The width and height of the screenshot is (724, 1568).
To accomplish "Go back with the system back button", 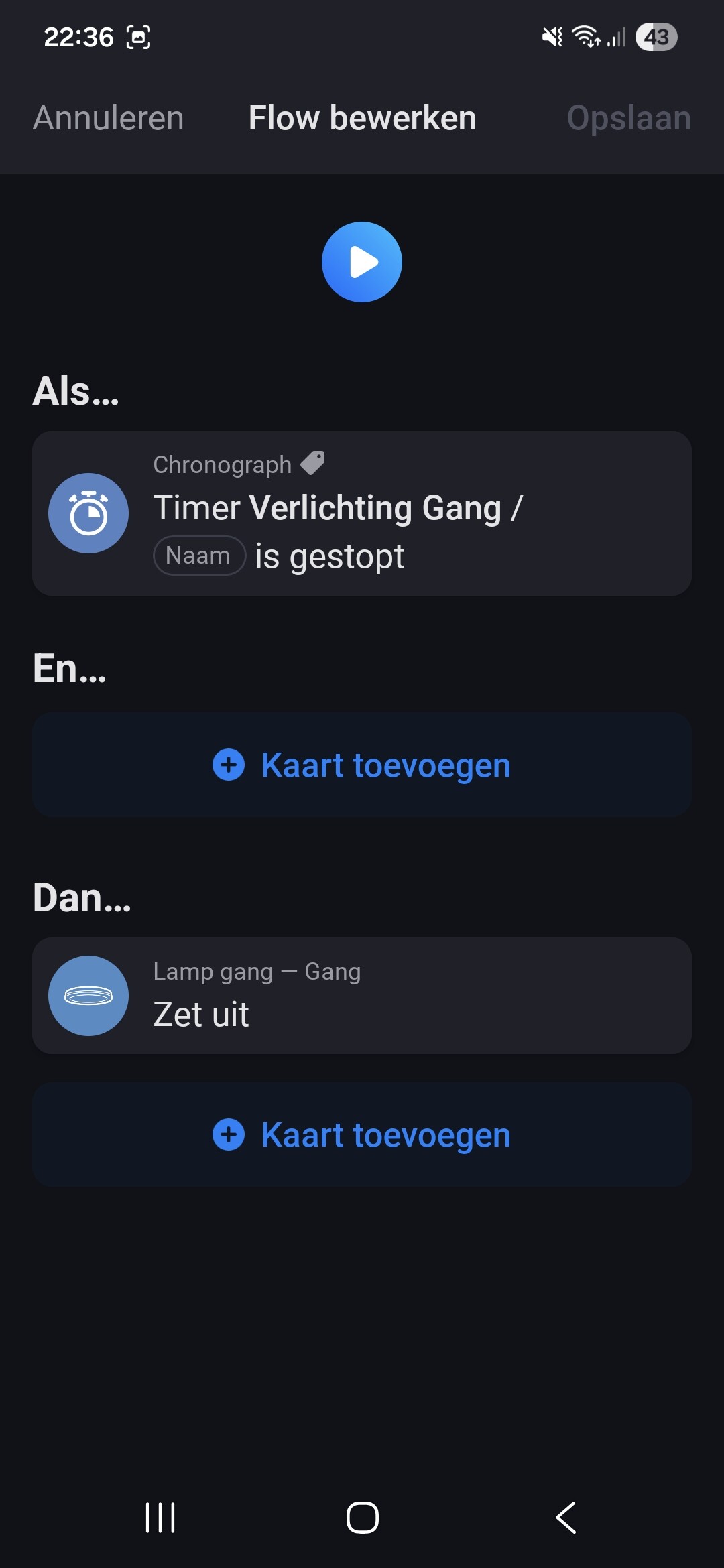I will coord(565,1518).
